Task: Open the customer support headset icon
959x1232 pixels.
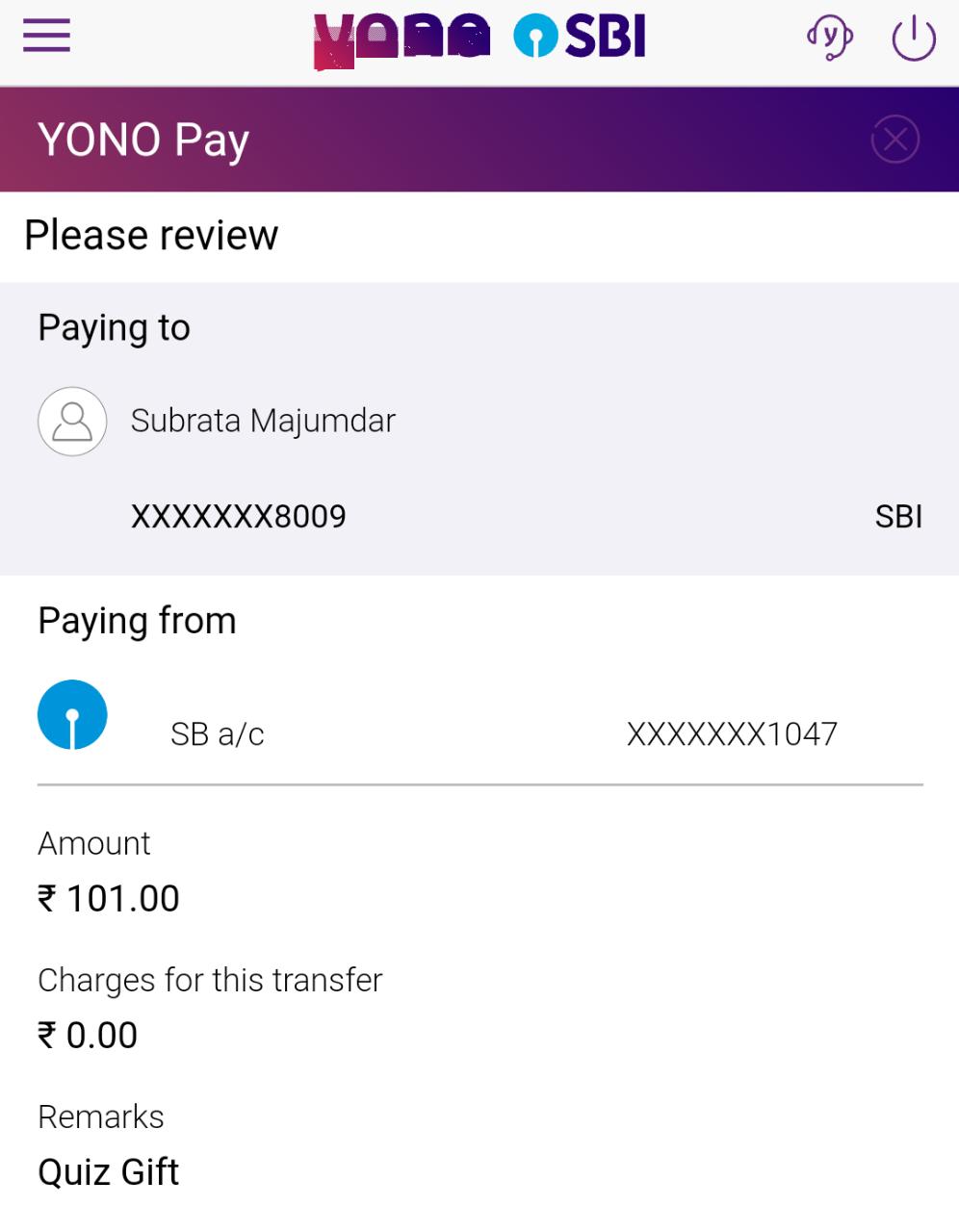Action: 829,38
